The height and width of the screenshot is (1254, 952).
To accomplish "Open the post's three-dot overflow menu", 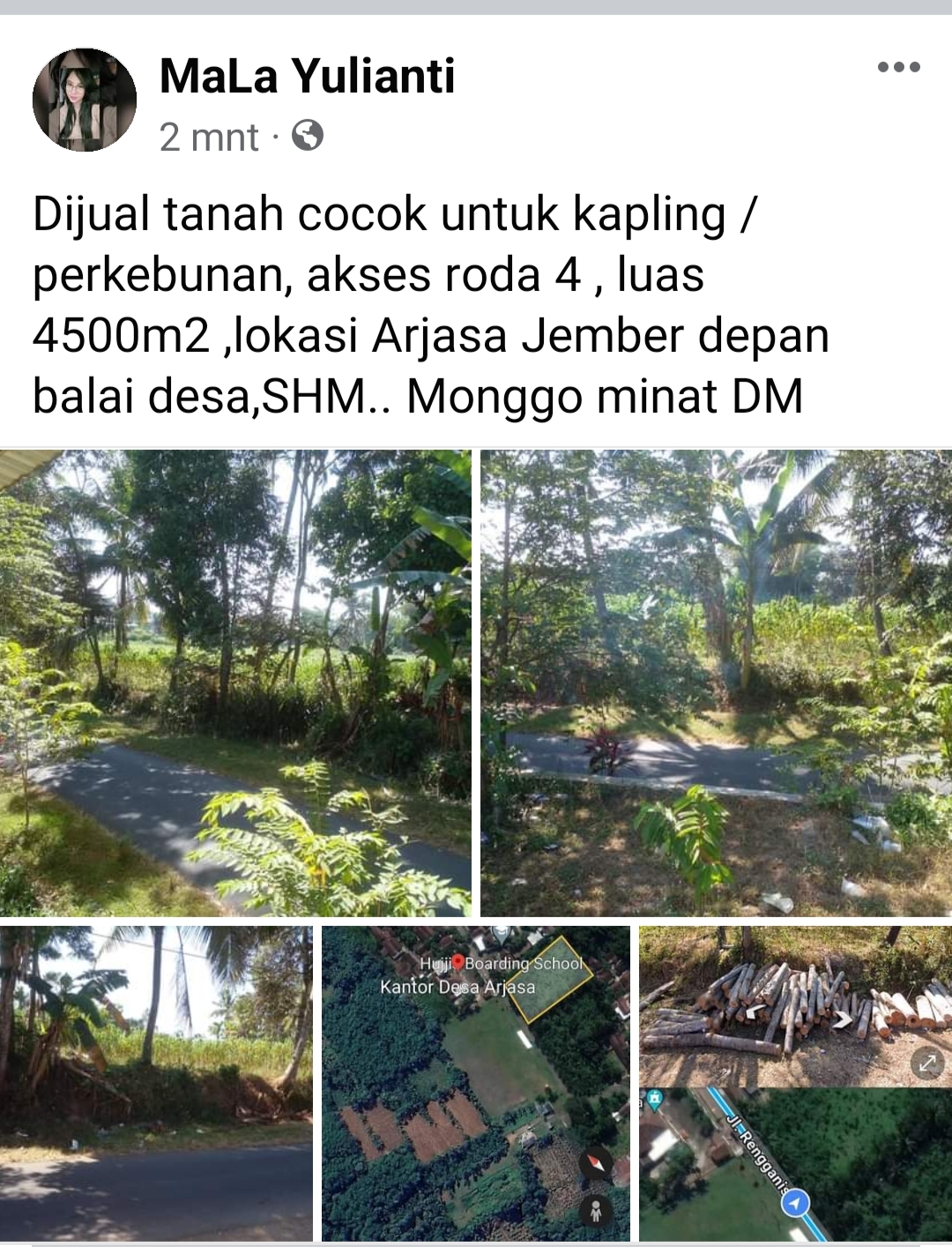I will [x=898, y=67].
